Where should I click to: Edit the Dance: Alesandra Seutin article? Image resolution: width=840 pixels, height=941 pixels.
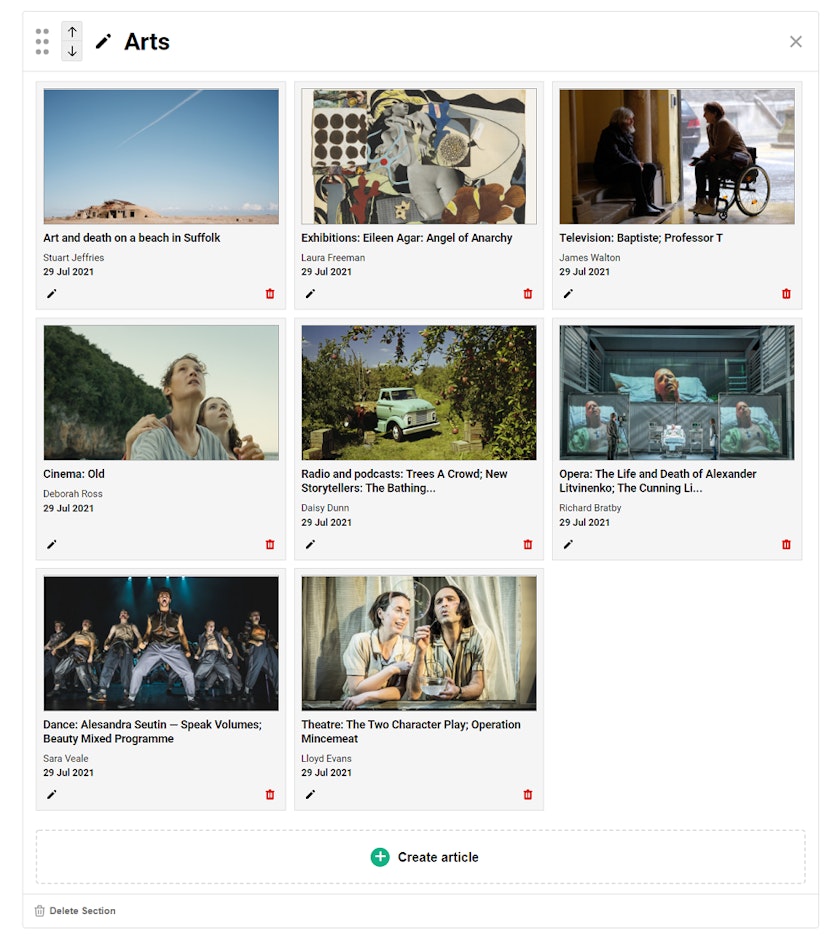pyautogui.click(x=52, y=795)
